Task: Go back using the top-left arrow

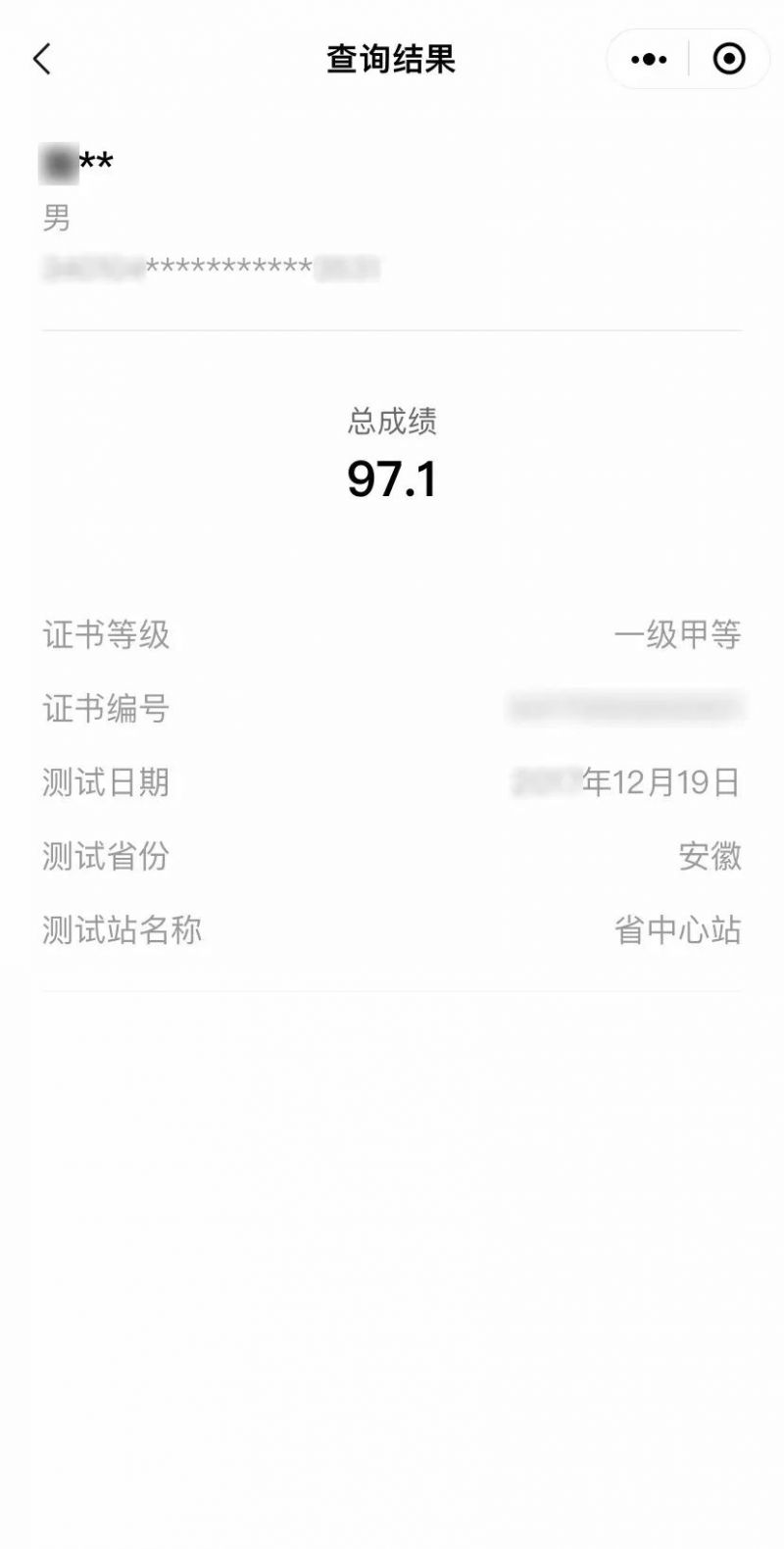Action: [41, 60]
